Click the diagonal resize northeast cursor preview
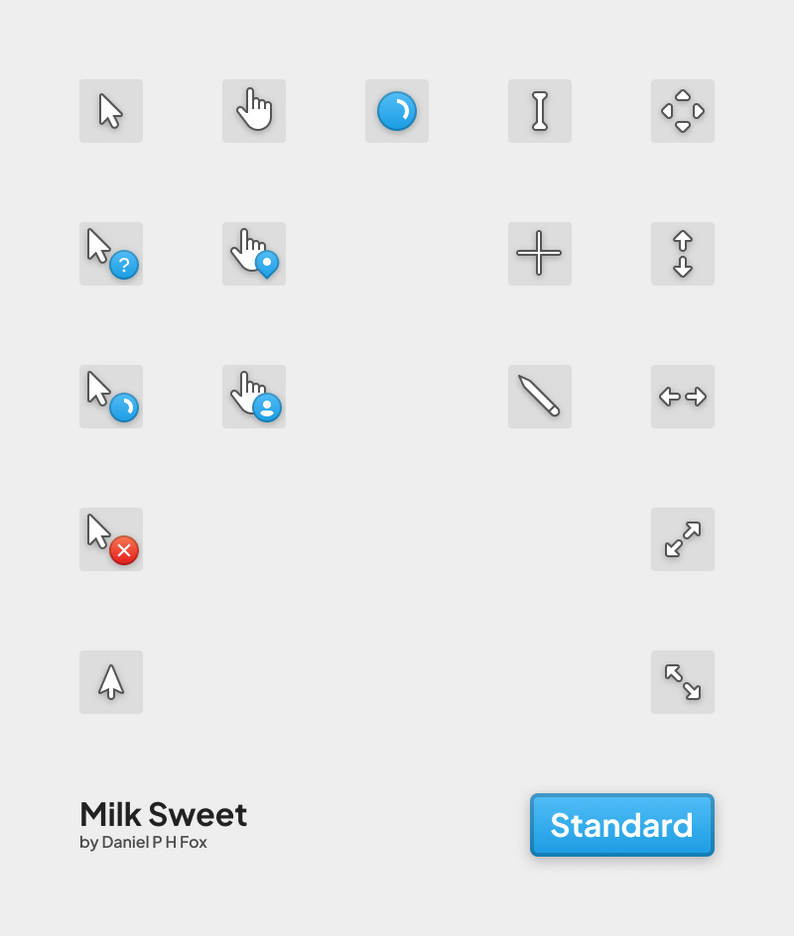 (682, 539)
